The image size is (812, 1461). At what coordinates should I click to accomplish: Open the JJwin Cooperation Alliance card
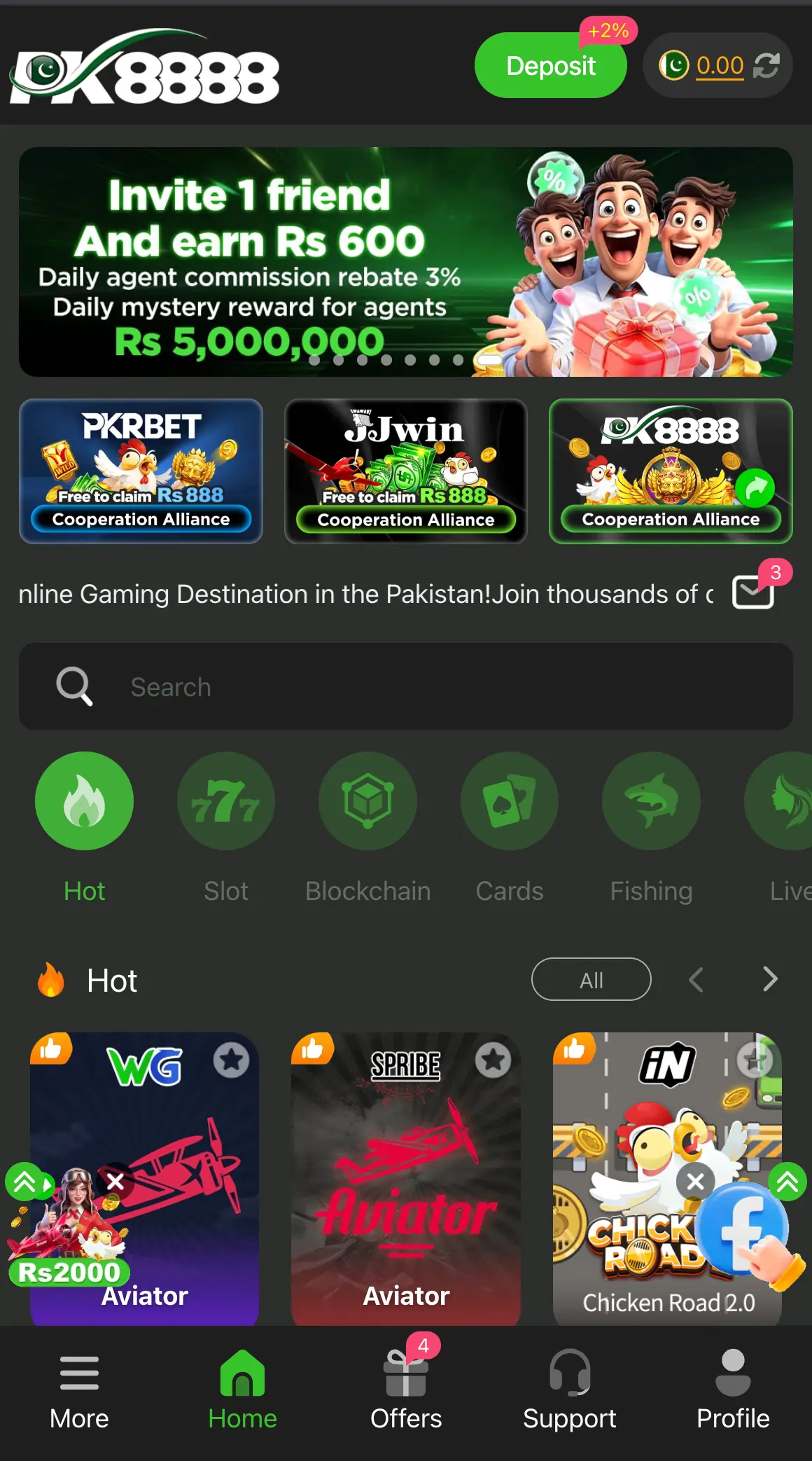point(406,471)
